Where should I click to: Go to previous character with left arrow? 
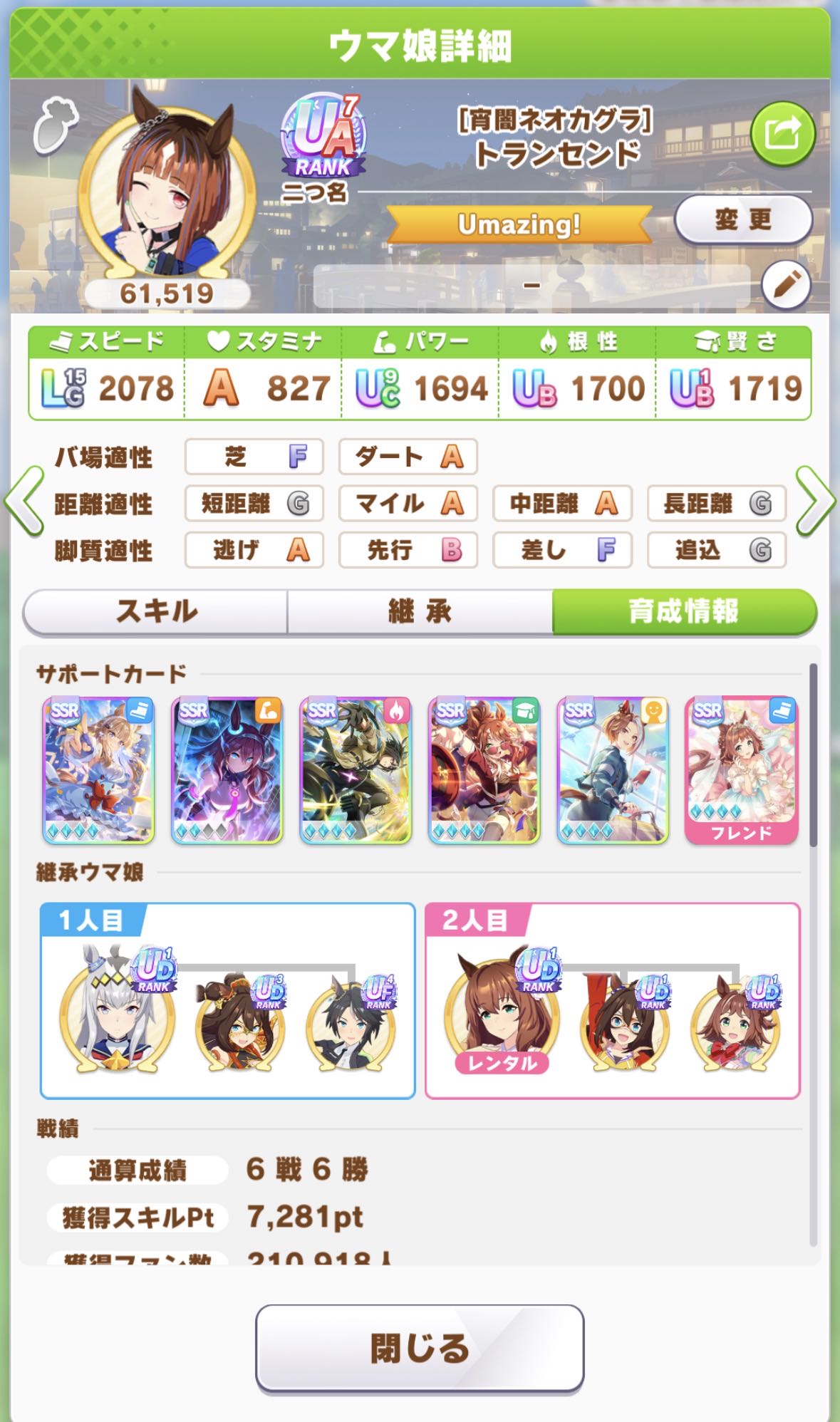(24, 501)
